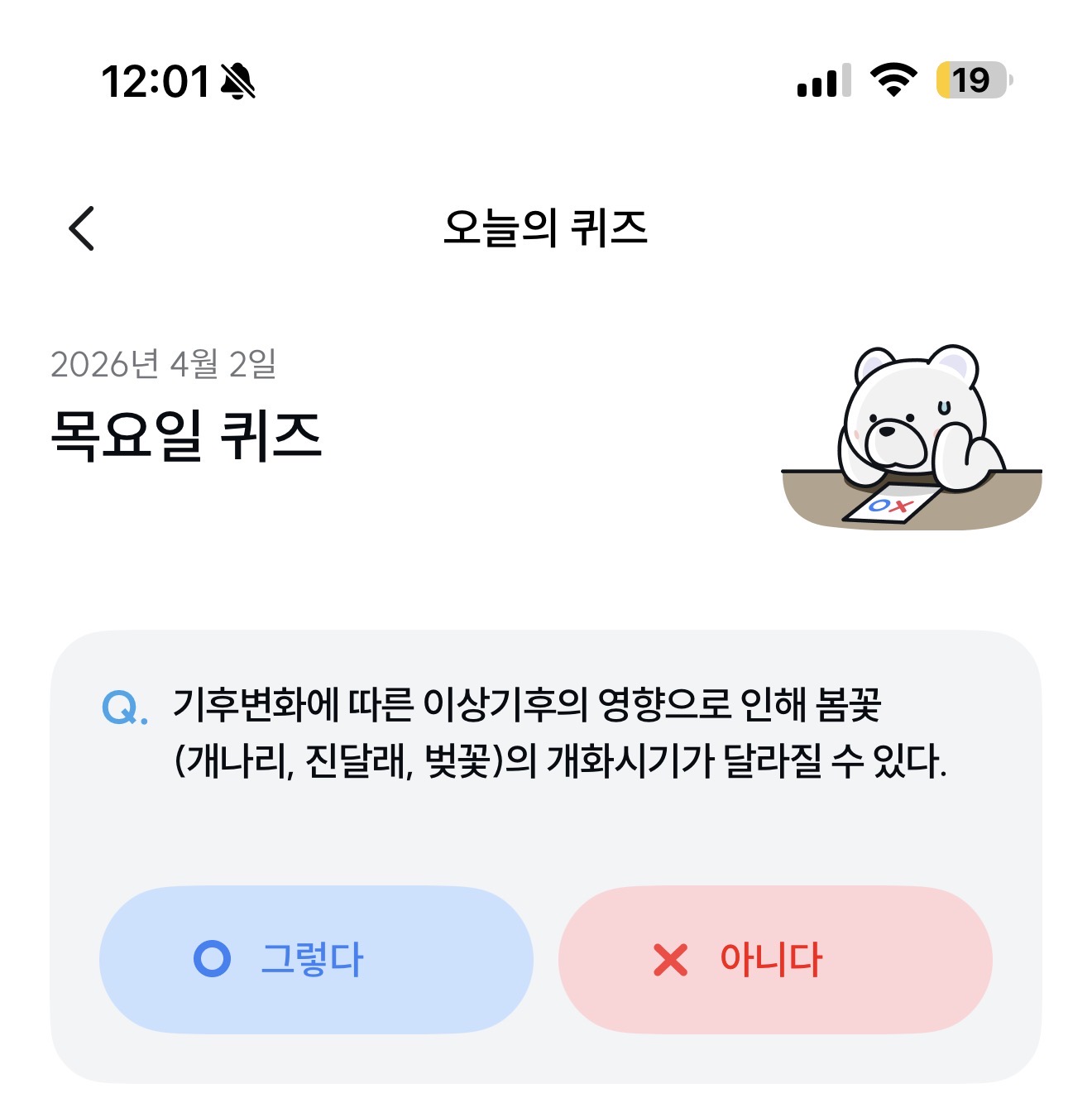Choose the 아니다 answer button
Screen dimensions: 1092x1103
pos(775,960)
